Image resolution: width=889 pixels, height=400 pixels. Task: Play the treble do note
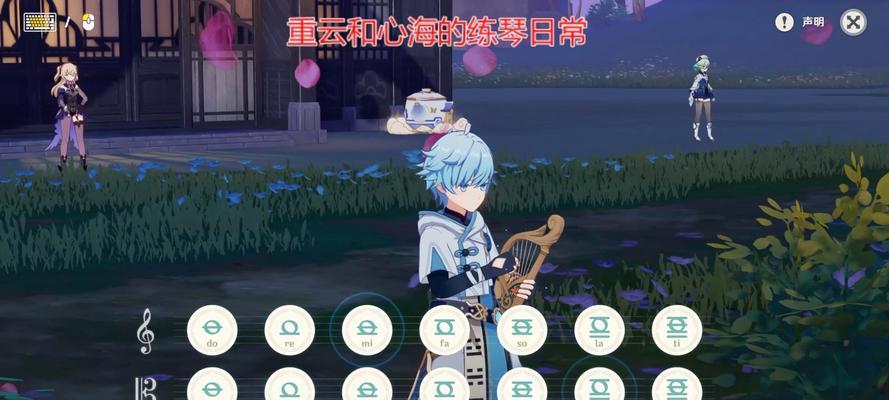pos(212,330)
